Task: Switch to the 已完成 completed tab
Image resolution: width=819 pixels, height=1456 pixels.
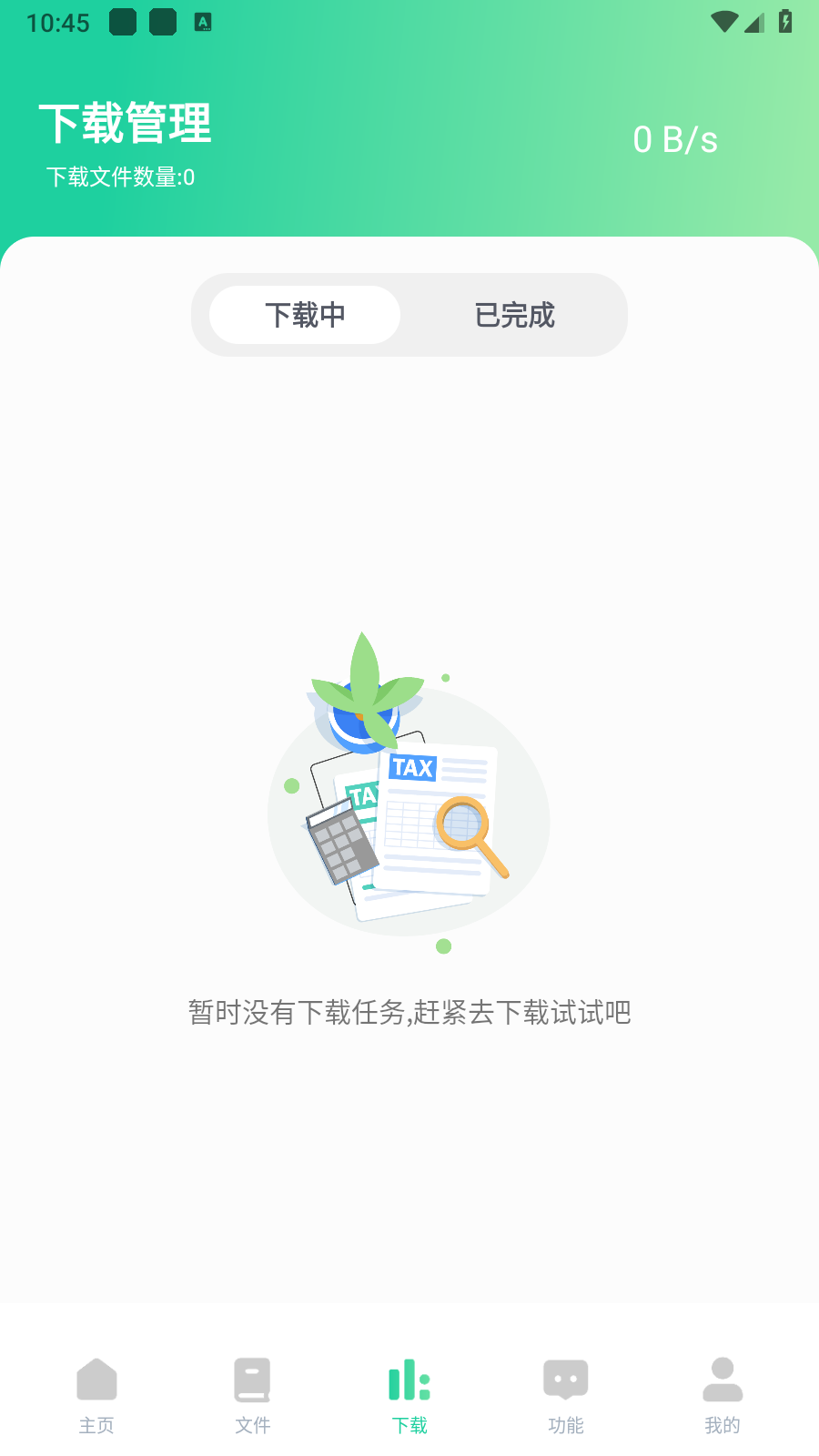Action: click(515, 315)
